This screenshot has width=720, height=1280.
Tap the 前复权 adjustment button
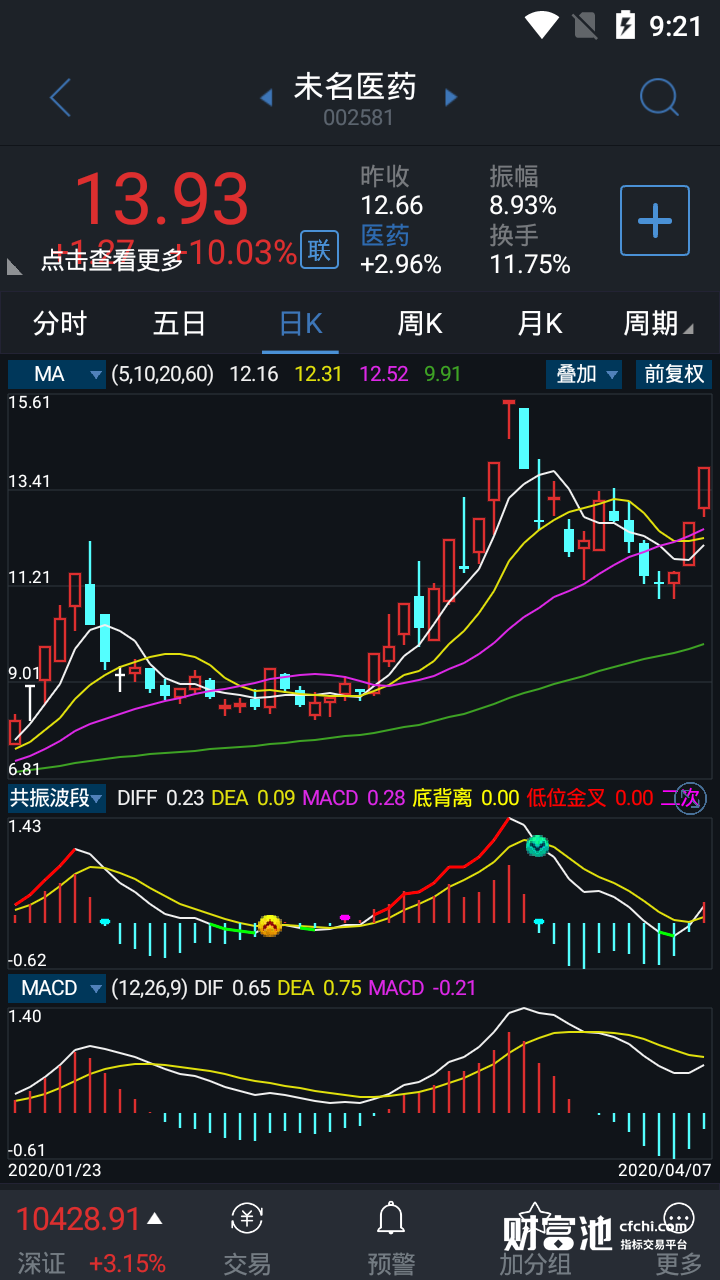pos(674,374)
